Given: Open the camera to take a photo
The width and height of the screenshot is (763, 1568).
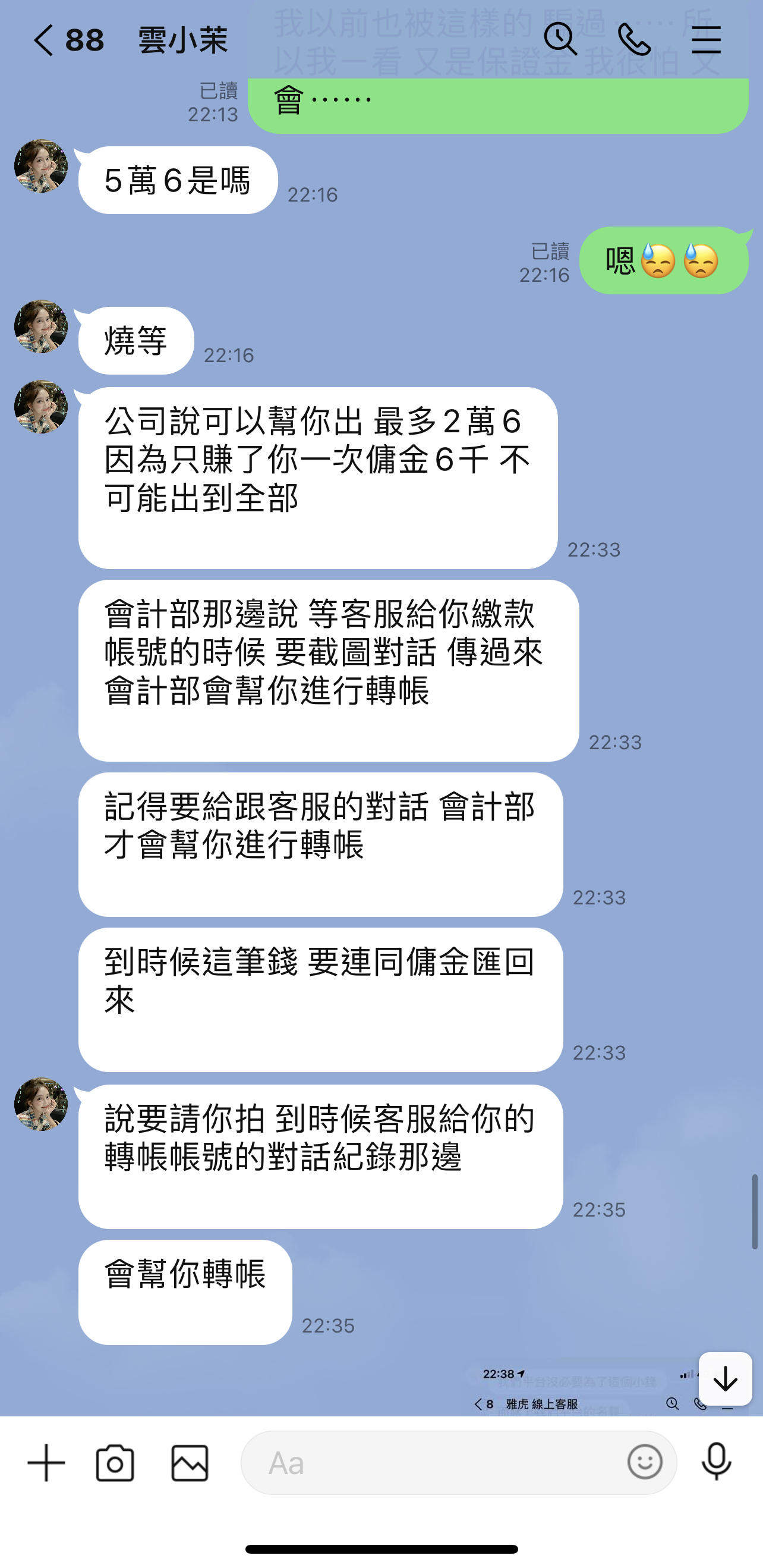Looking at the screenshot, I should point(115,1463).
